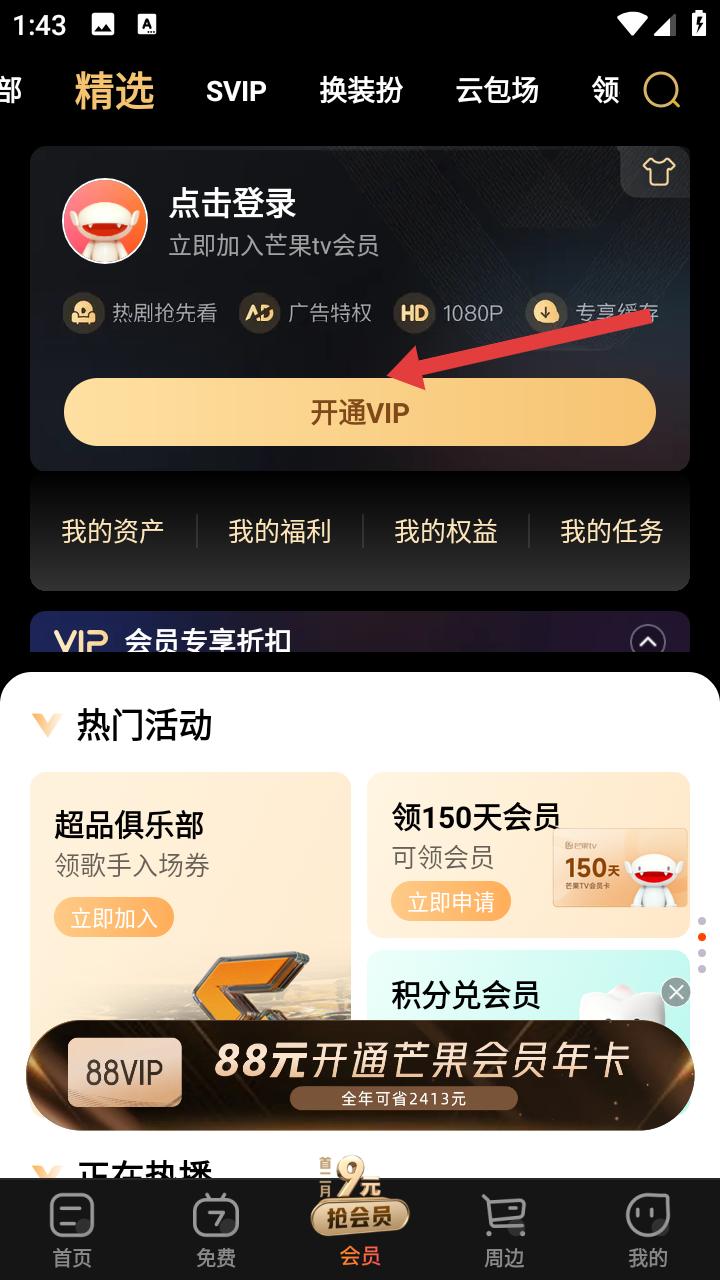This screenshot has height=1280, width=720.
Task: Tap the 开通VIP button
Action: tap(360, 412)
